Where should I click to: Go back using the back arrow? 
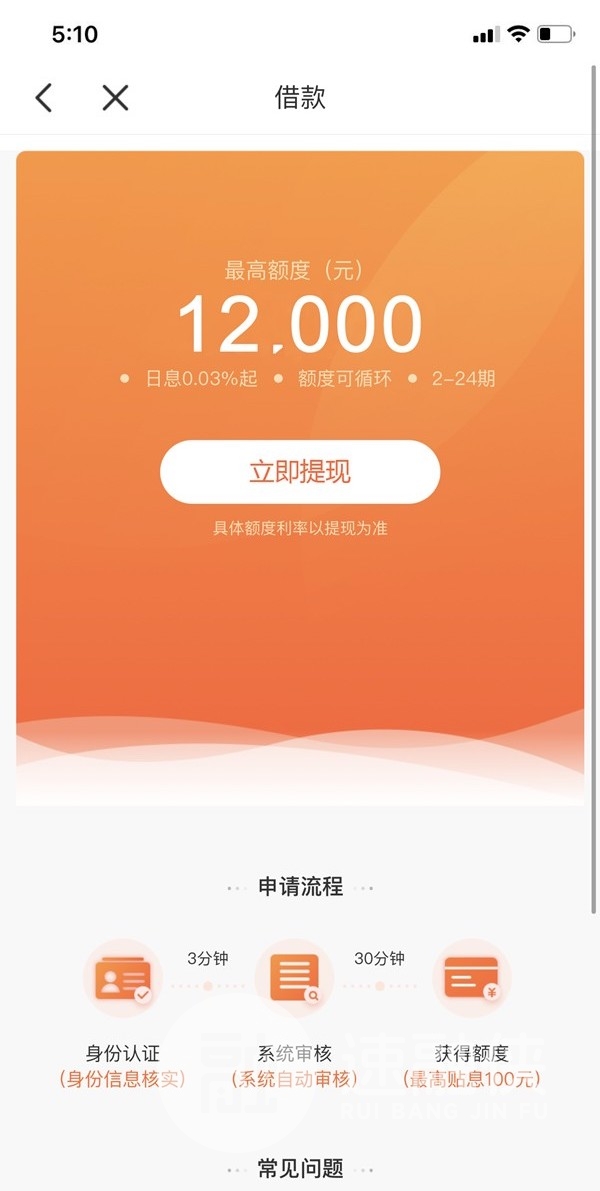(x=43, y=97)
